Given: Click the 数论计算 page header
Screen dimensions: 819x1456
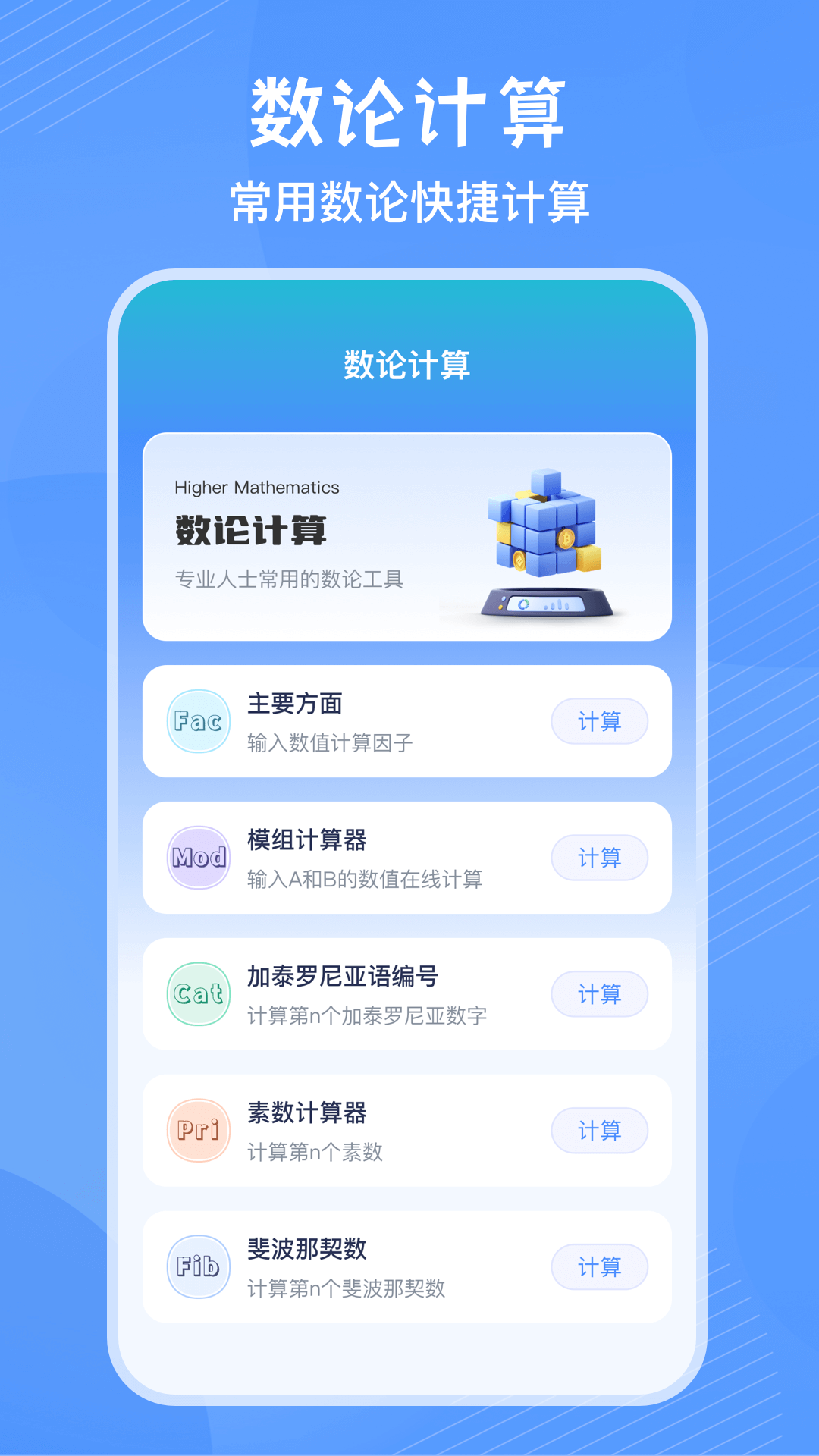Looking at the screenshot, I should pyautogui.click(x=409, y=364).
